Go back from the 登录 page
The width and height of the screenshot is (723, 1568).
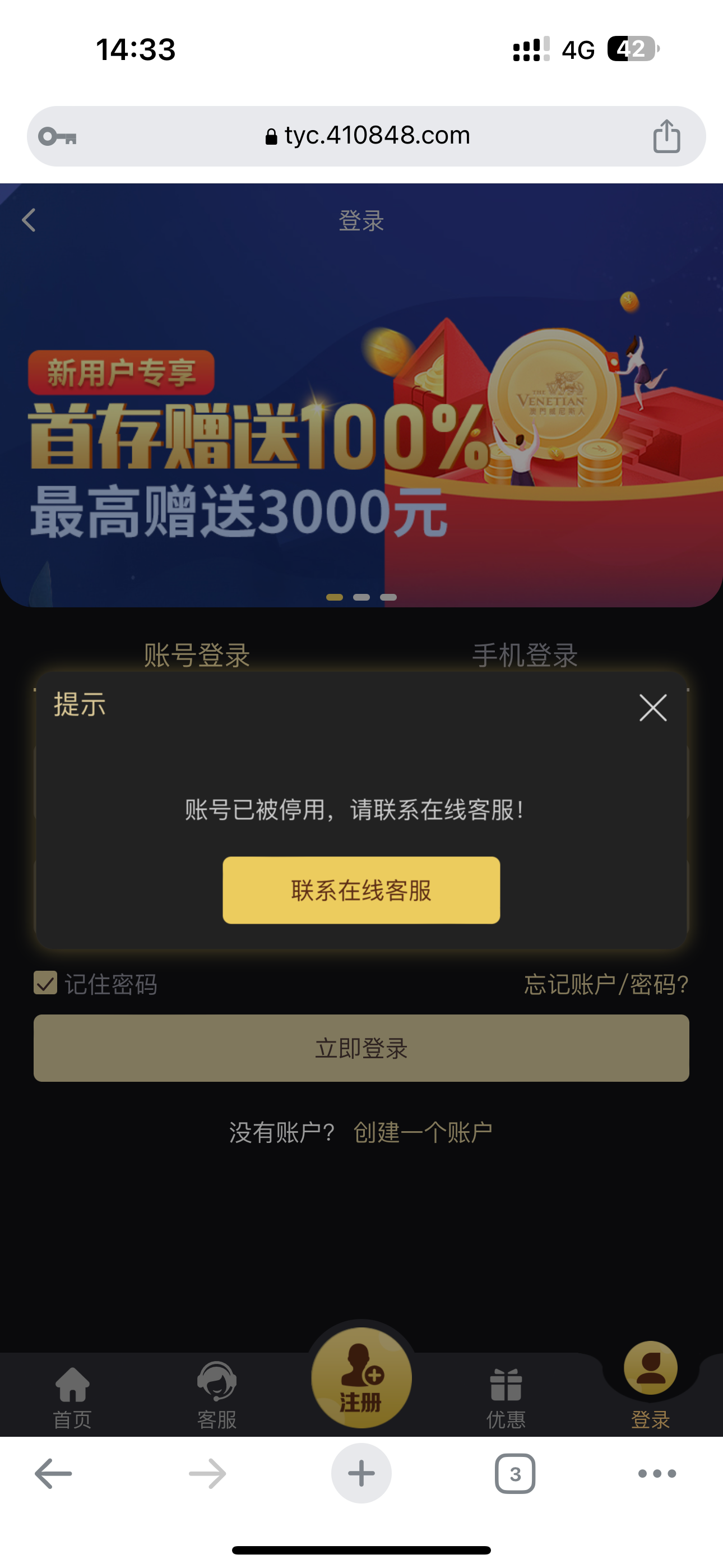(29, 220)
